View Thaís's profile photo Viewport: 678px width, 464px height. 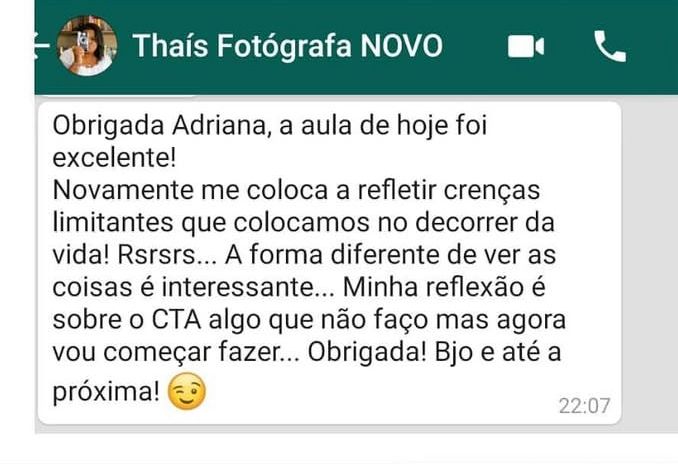tap(87, 46)
